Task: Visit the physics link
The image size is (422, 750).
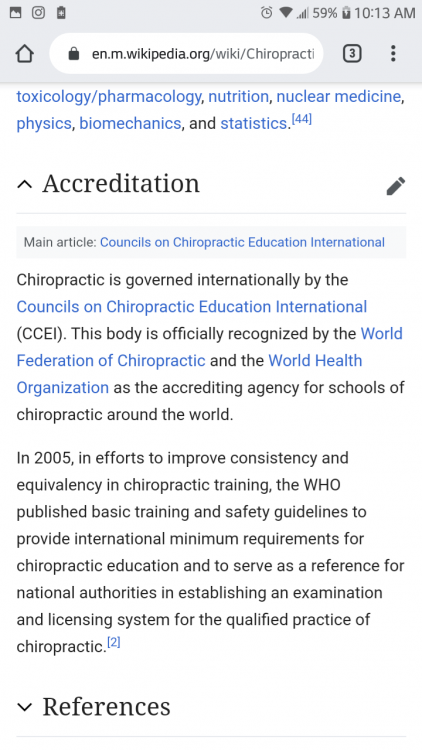Action: [44, 123]
